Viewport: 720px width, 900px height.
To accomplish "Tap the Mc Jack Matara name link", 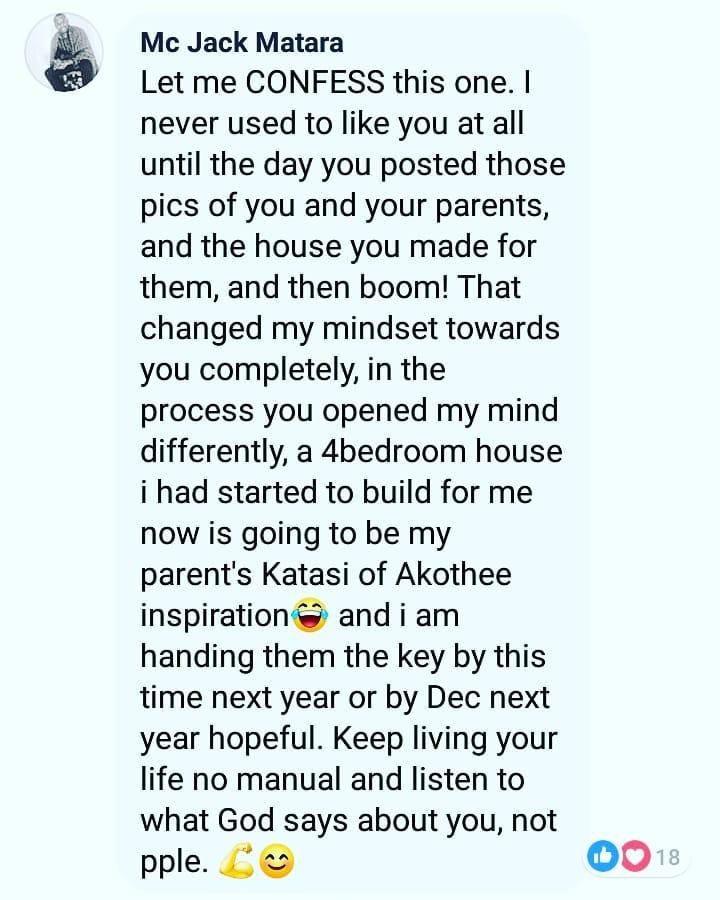I will (241, 42).
